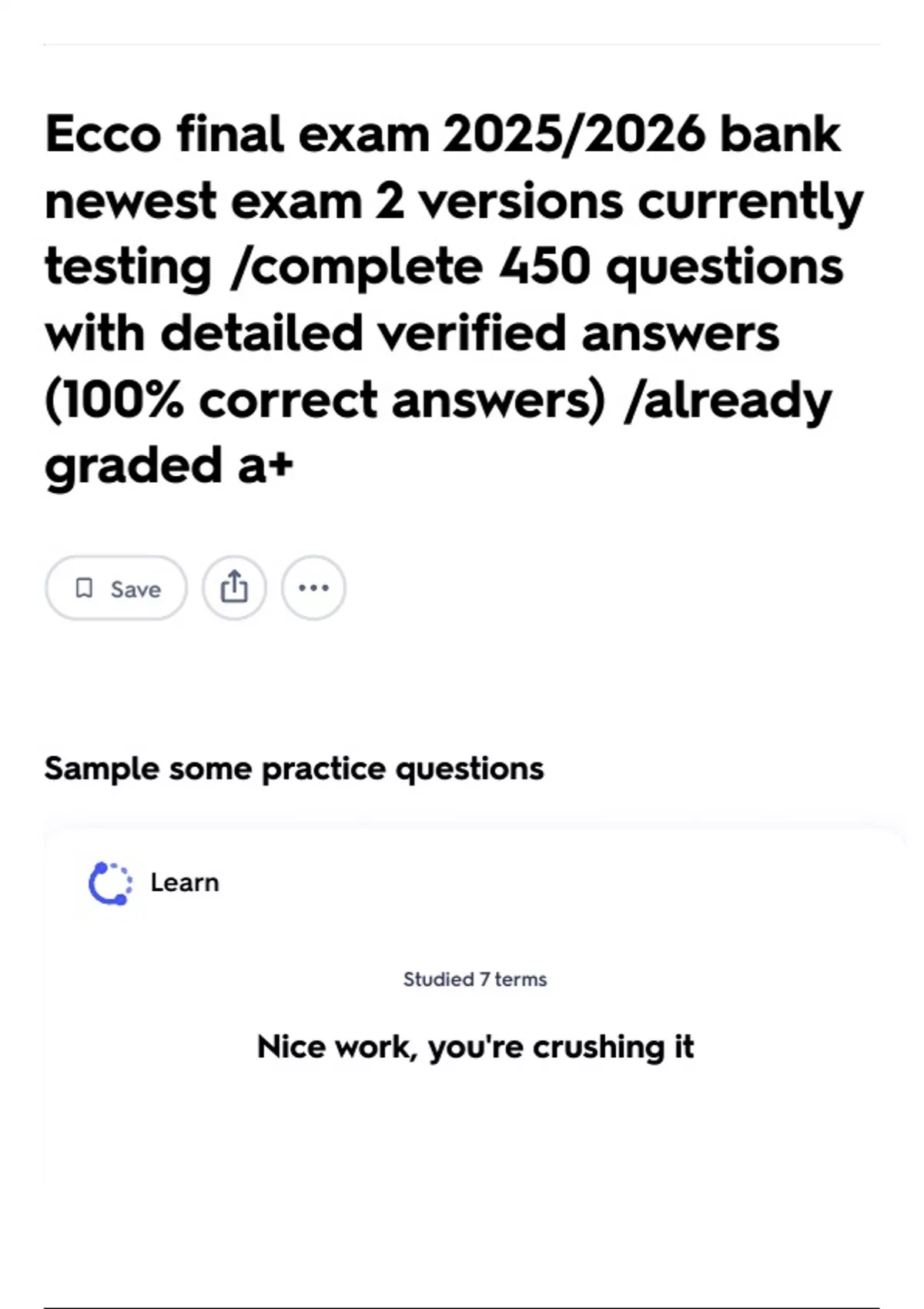
Task: Share this study set
Action: 234,588
